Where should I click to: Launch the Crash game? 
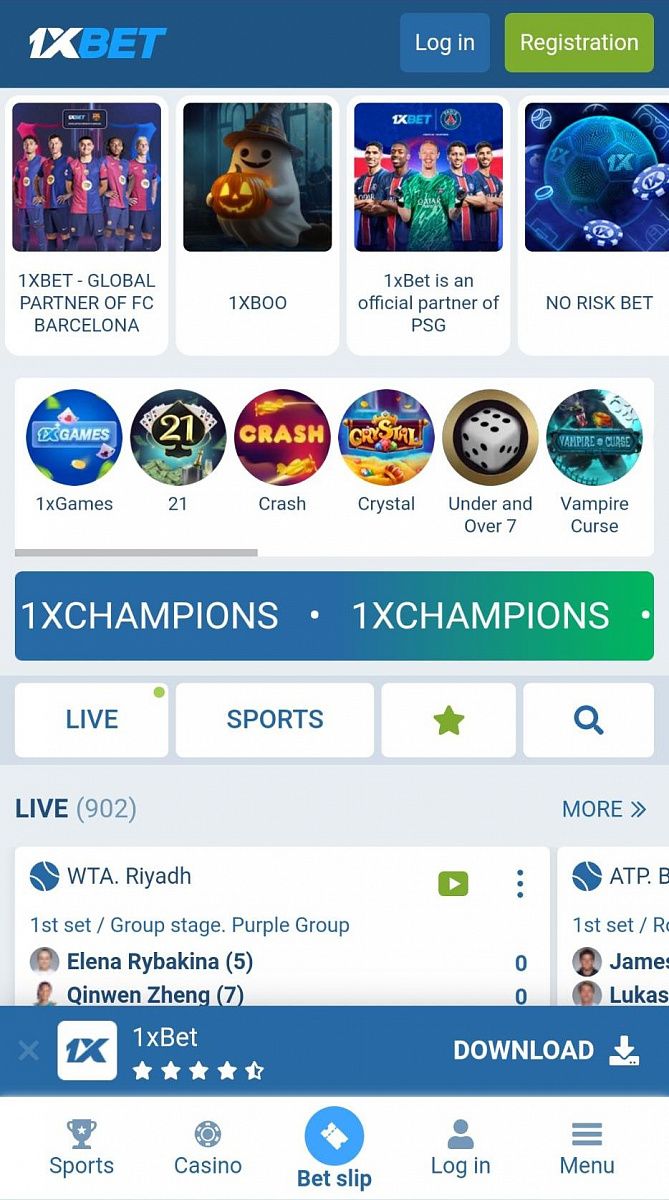[x=282, y=438]
